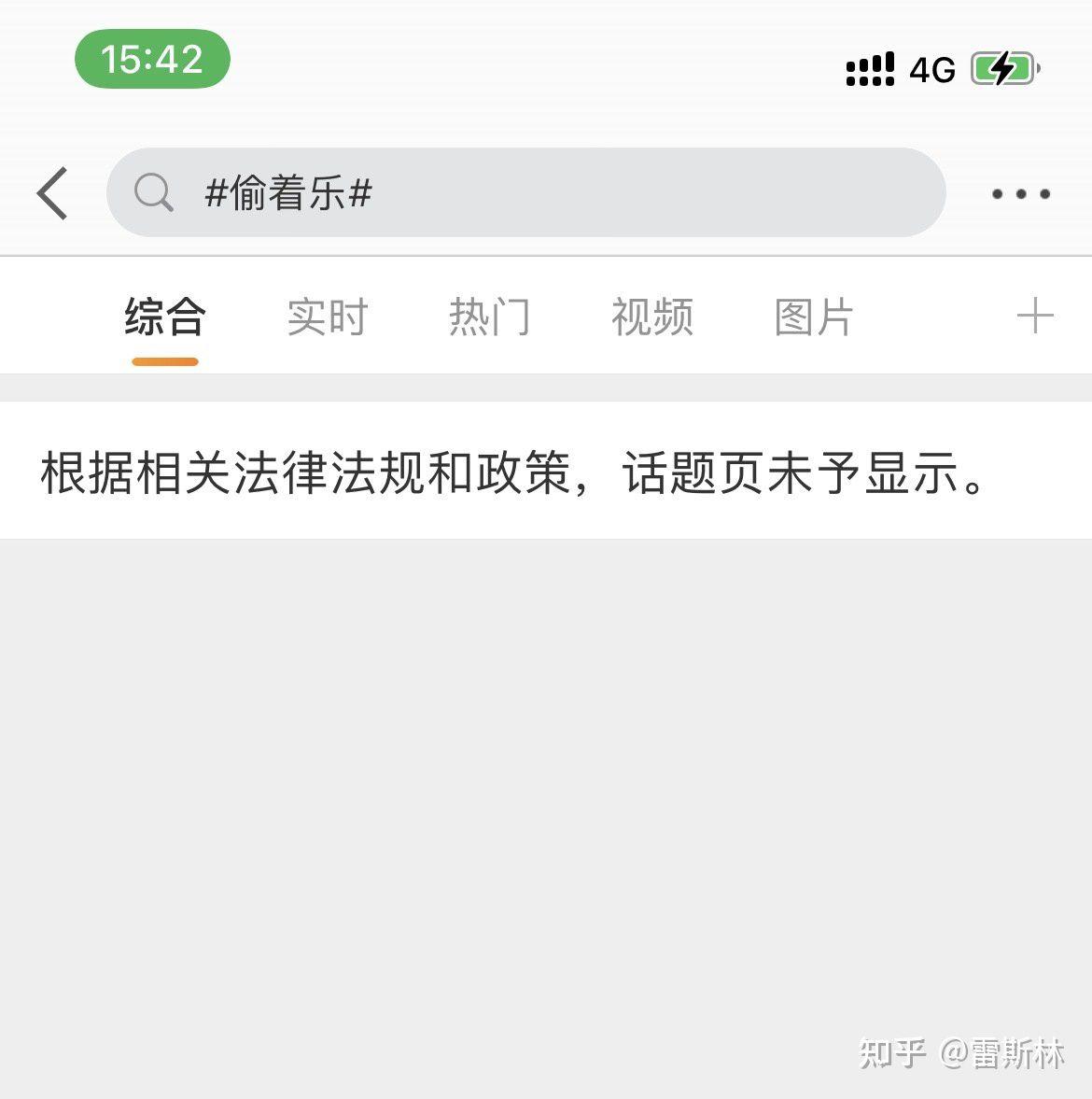
Task: Go back using the left arrow
Action: (53, 193)
